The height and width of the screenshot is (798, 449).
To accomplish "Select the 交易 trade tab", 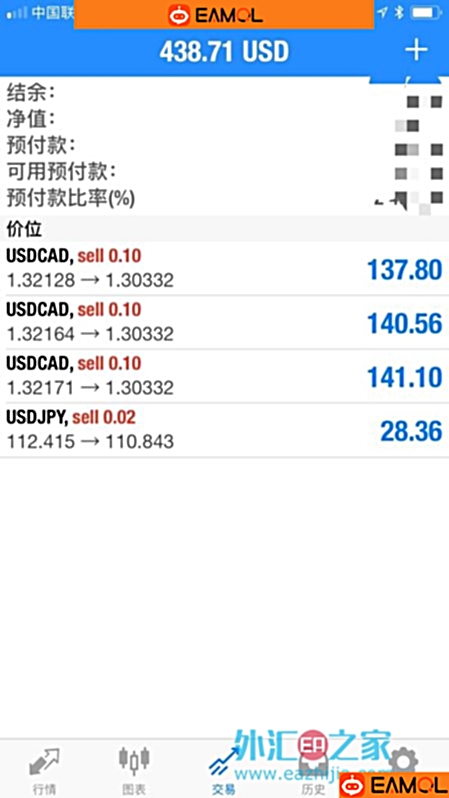I will coord(224,770).
